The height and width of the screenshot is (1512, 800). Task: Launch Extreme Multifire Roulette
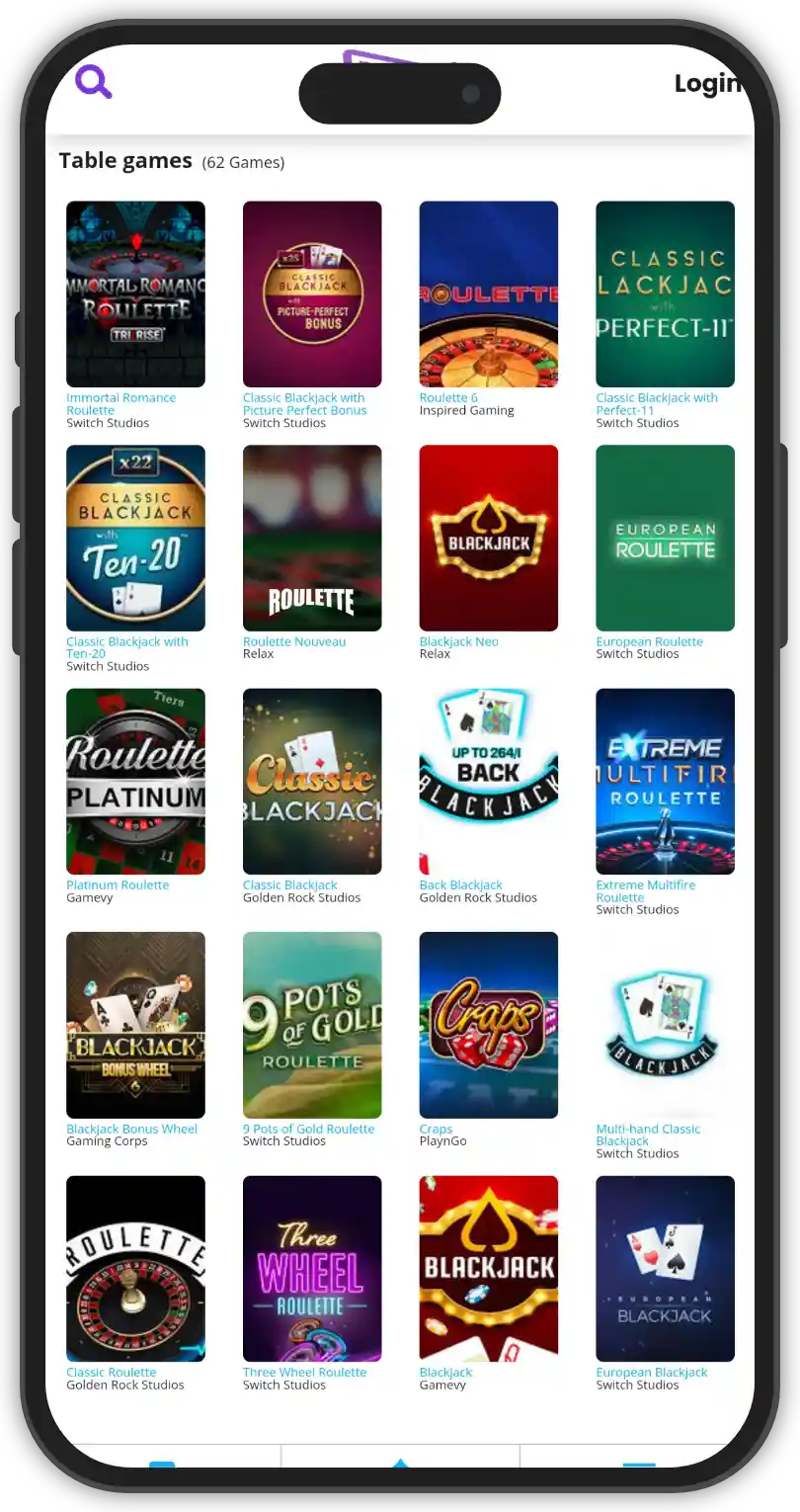665,782
